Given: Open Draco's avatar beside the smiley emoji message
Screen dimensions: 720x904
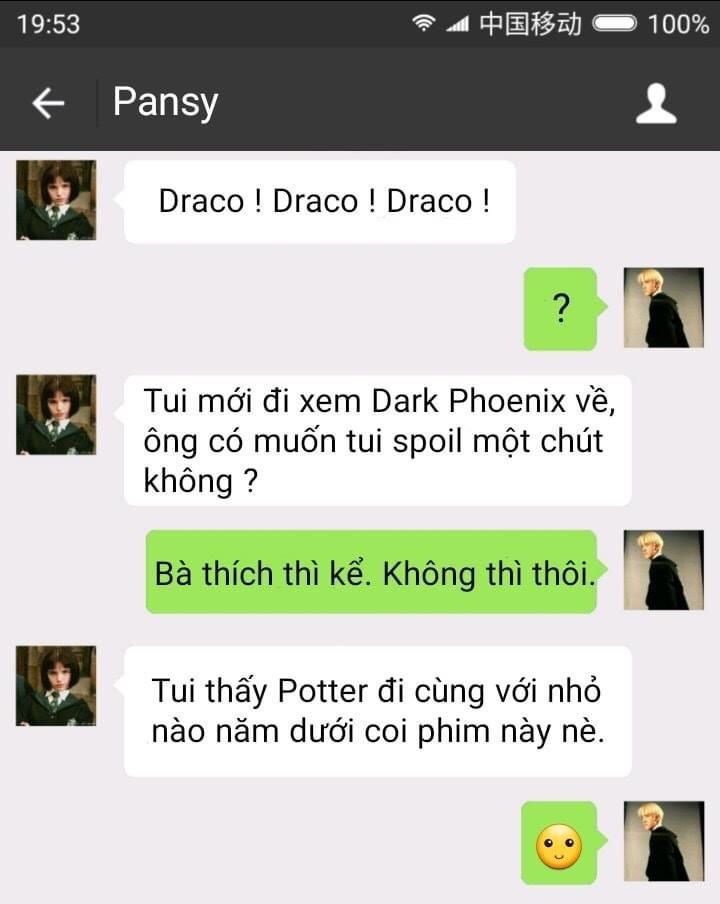Looking at the screenshot, I should 664,841.
